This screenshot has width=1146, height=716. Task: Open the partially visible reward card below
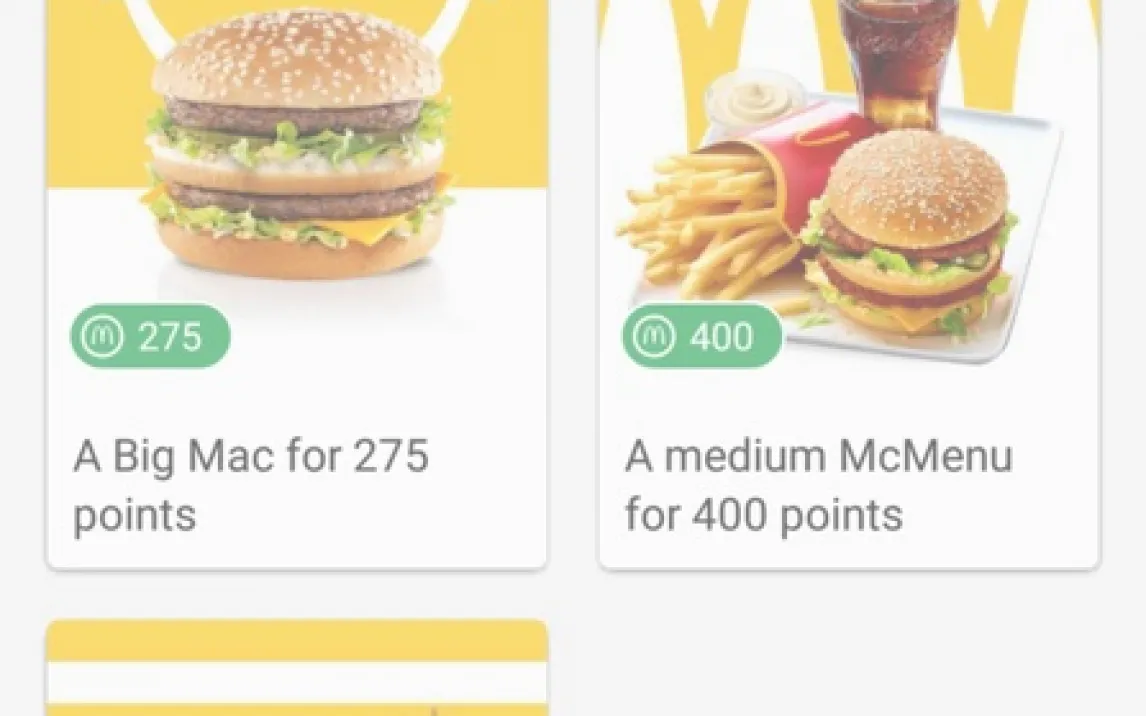click(296, 670)
